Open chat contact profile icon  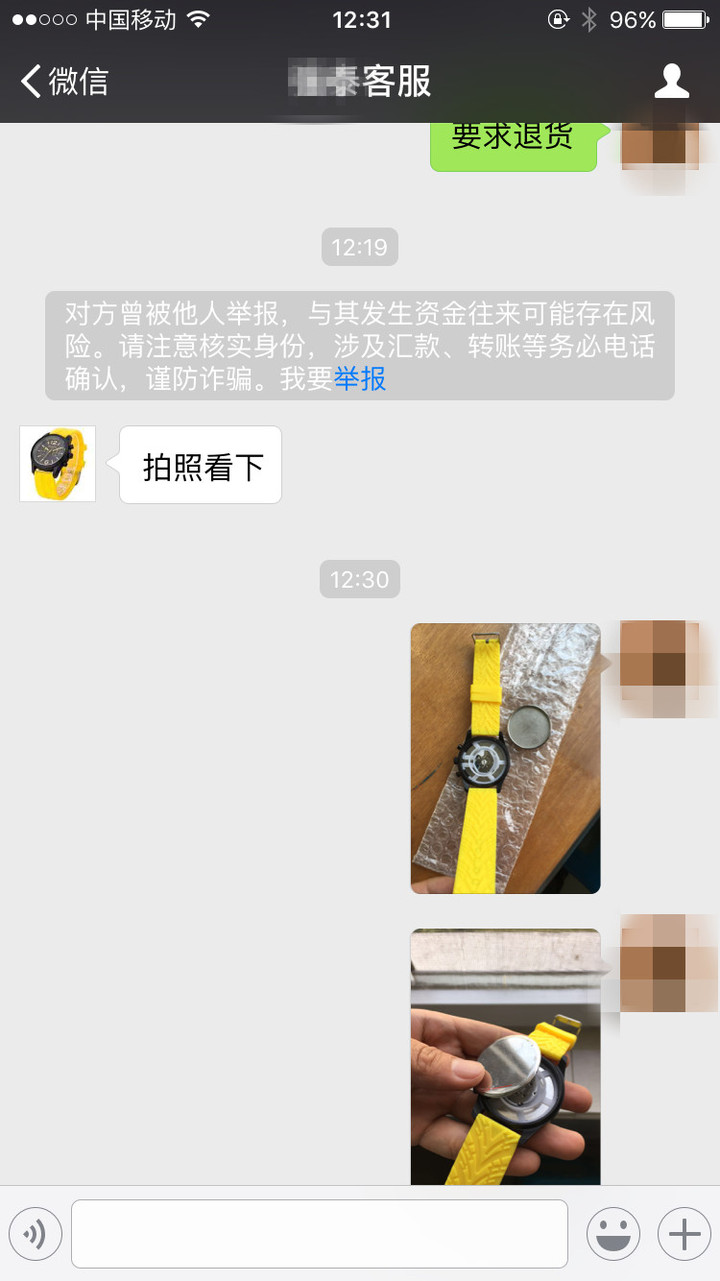(671, 81)
